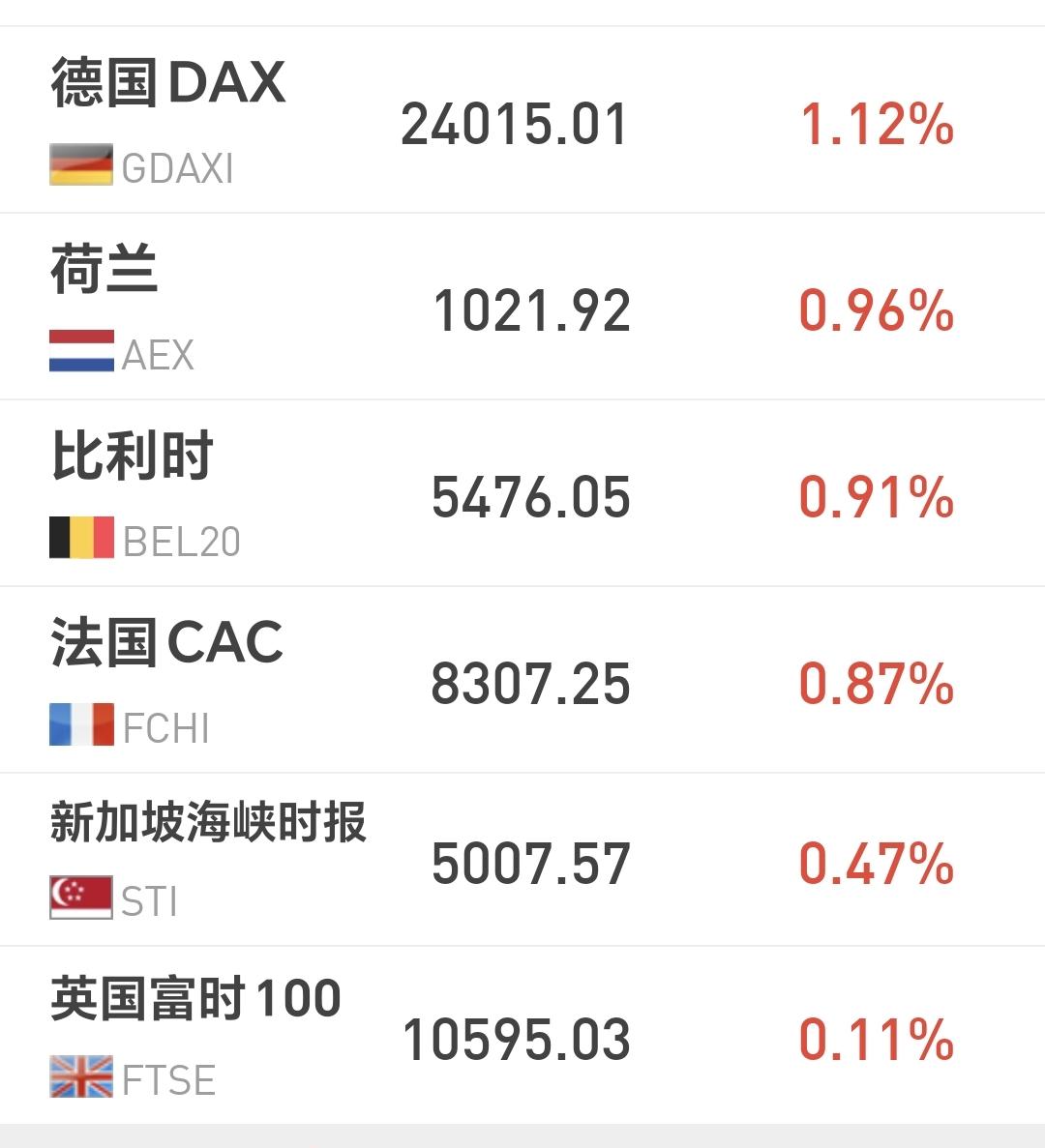Viewport: 1045px width, 1148px height.
Task: Select the 10595.03 FTSE value
Action: coord(516,1041)
